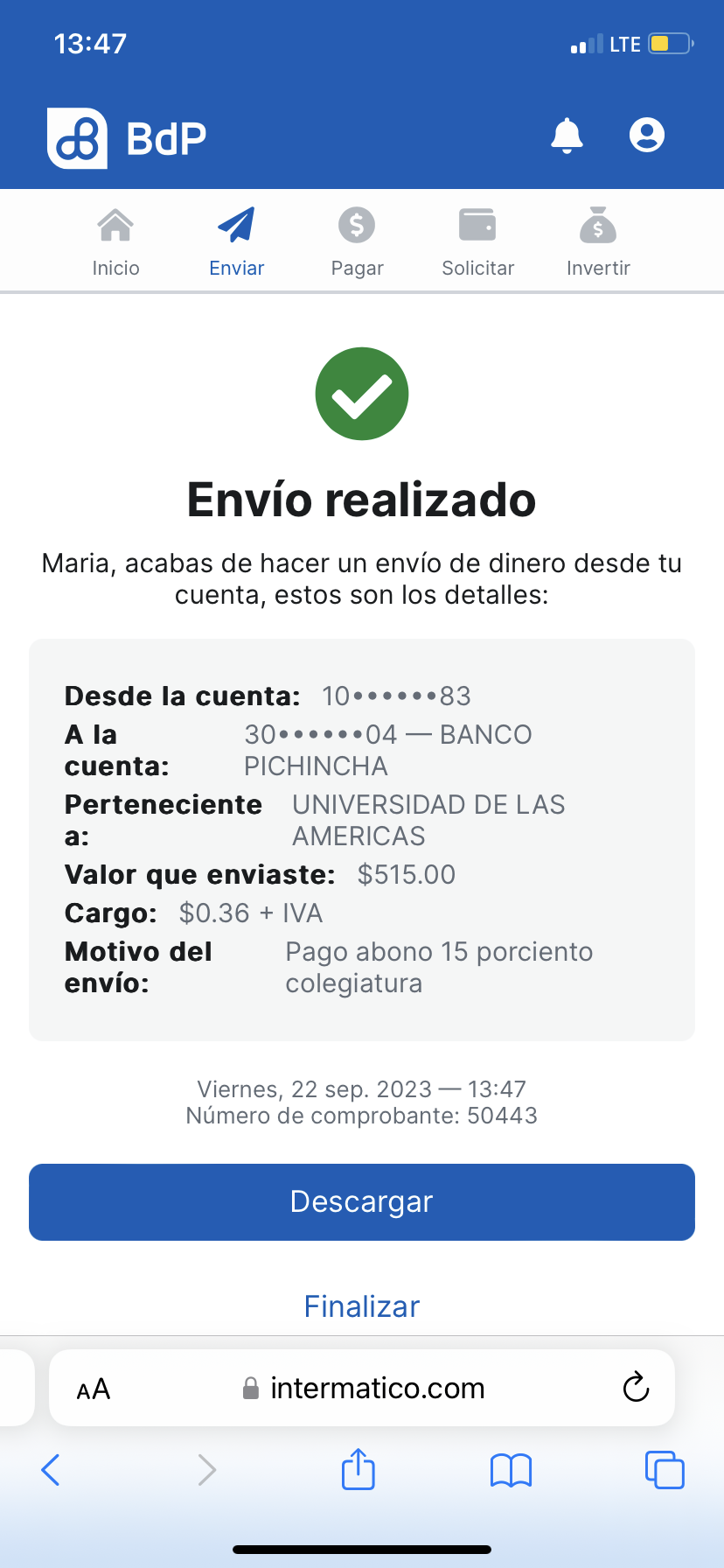
Task: Switch to the Pagar tab
Action: coord(357,242)
